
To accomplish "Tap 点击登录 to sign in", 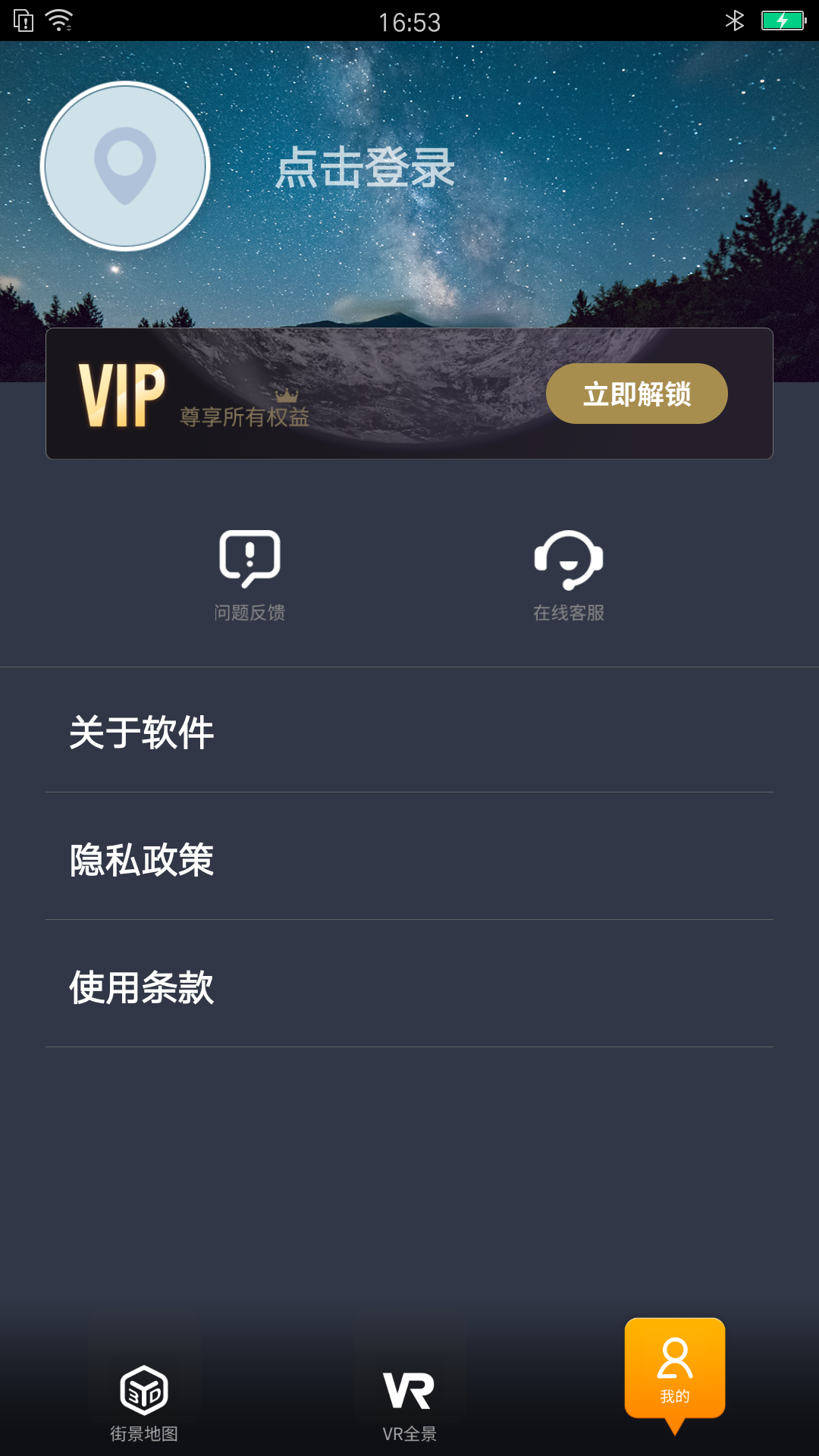I will [365, 168].
